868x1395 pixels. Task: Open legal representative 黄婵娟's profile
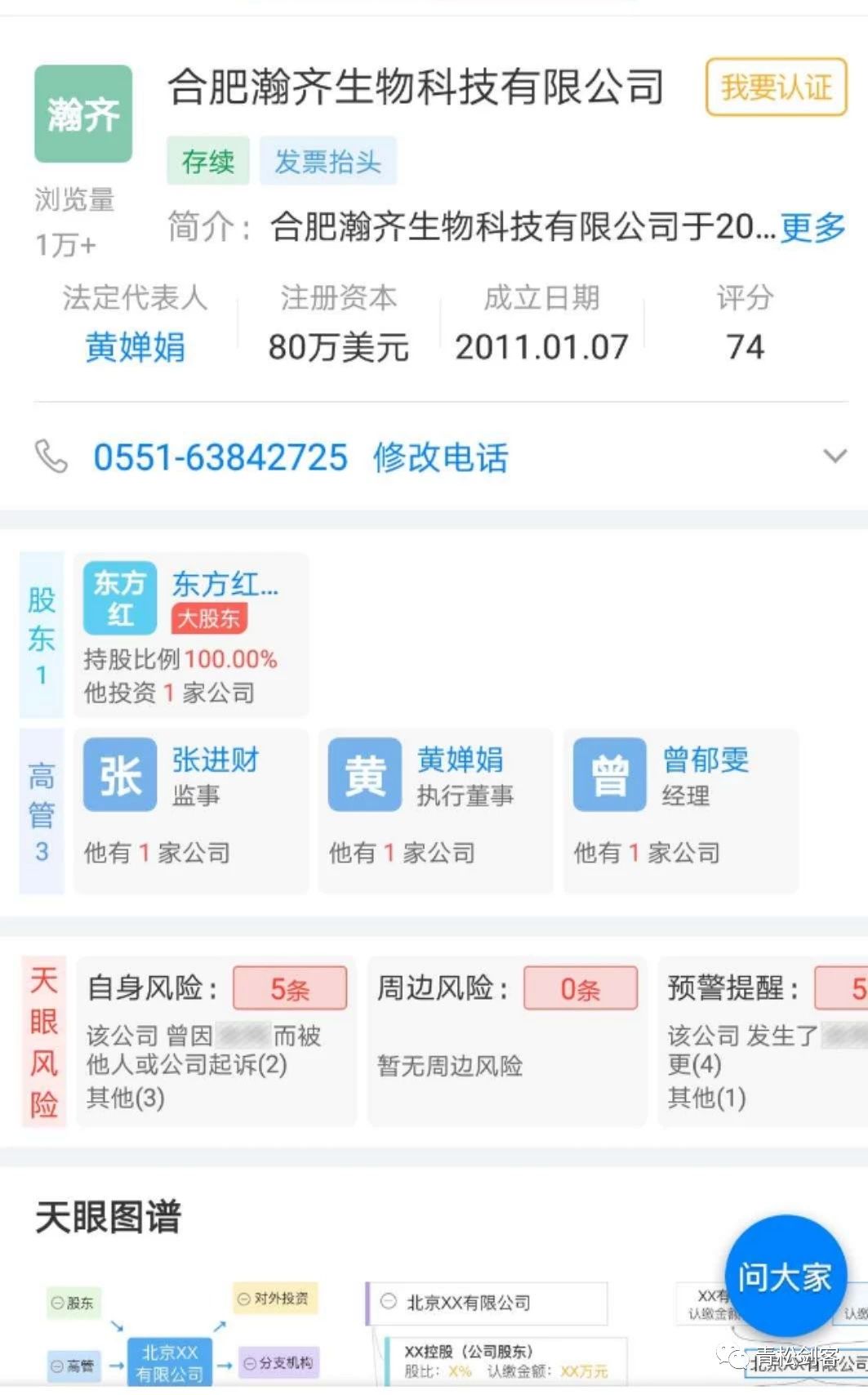point(135,347)
